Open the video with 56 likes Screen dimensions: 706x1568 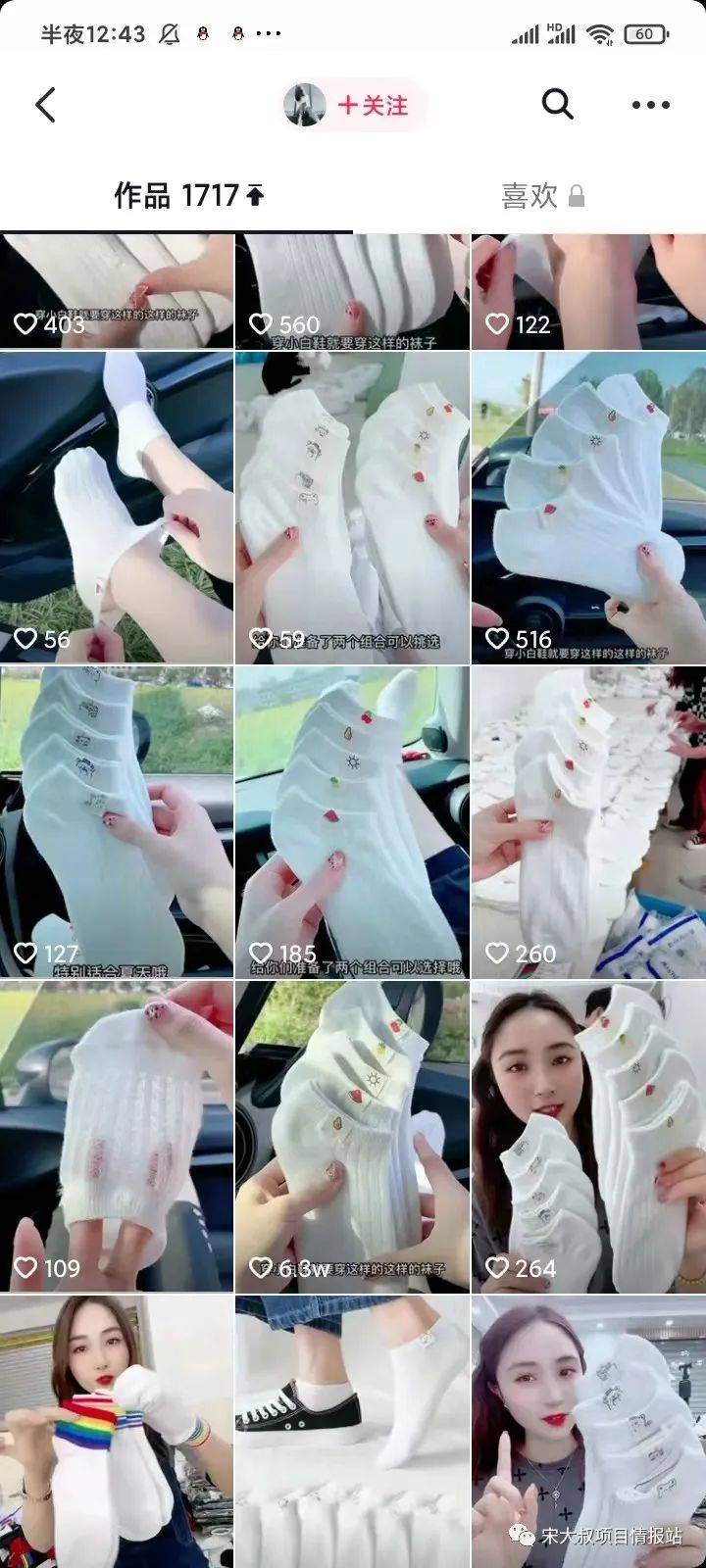pos(117,508)
